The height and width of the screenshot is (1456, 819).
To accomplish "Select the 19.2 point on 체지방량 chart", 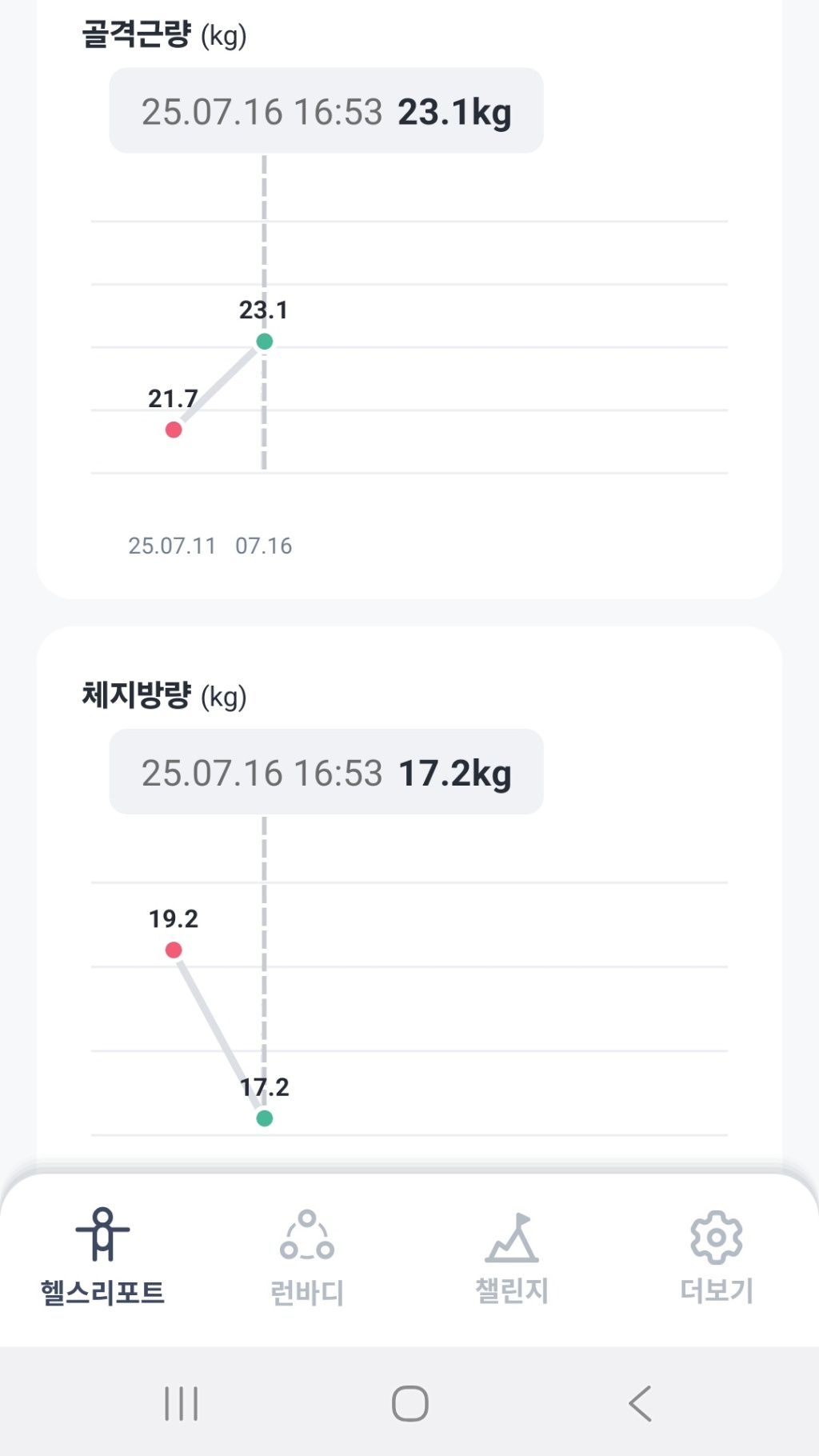I will coord(174,950).
